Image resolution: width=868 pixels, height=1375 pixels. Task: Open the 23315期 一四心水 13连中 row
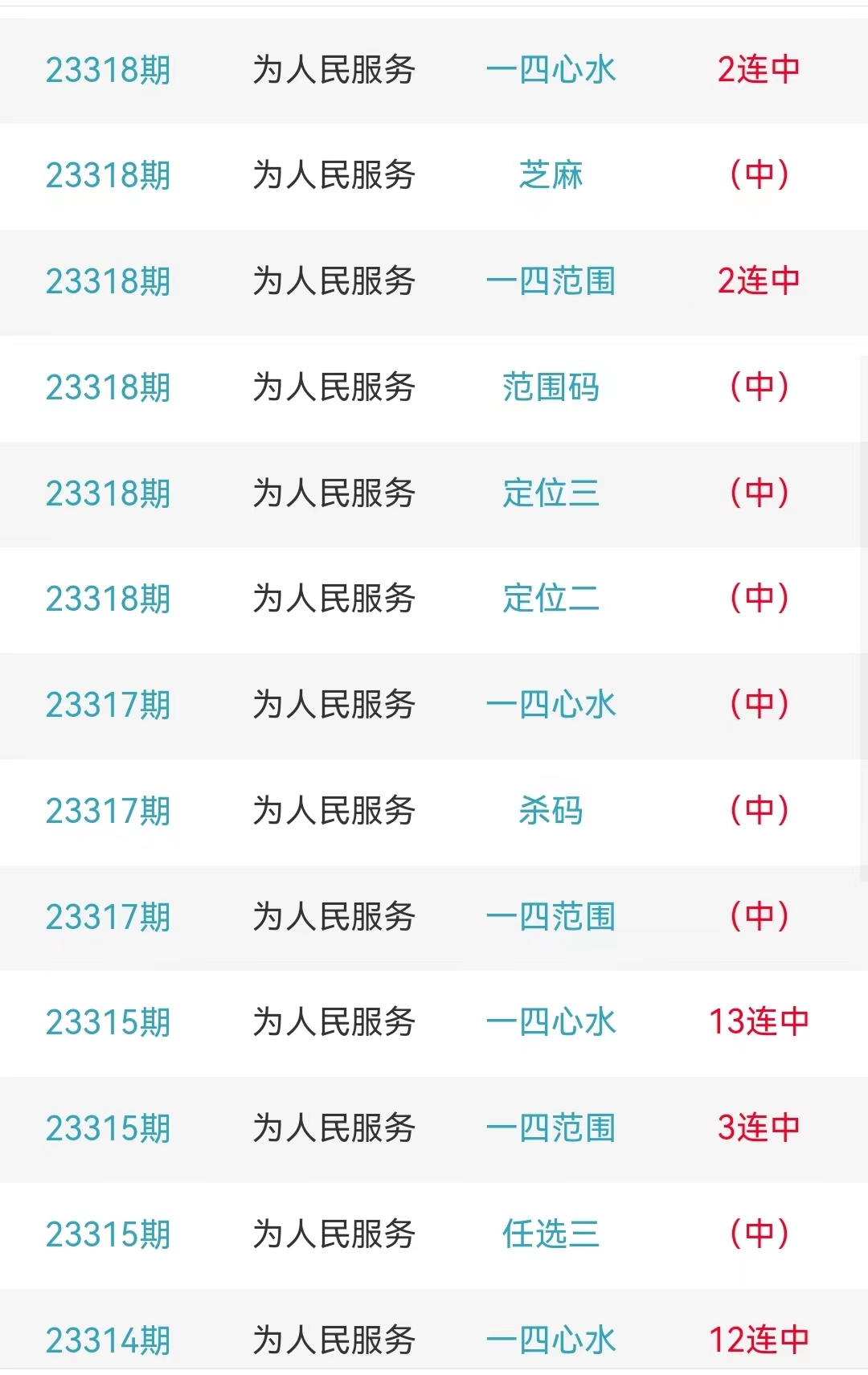coord(551,1023)
